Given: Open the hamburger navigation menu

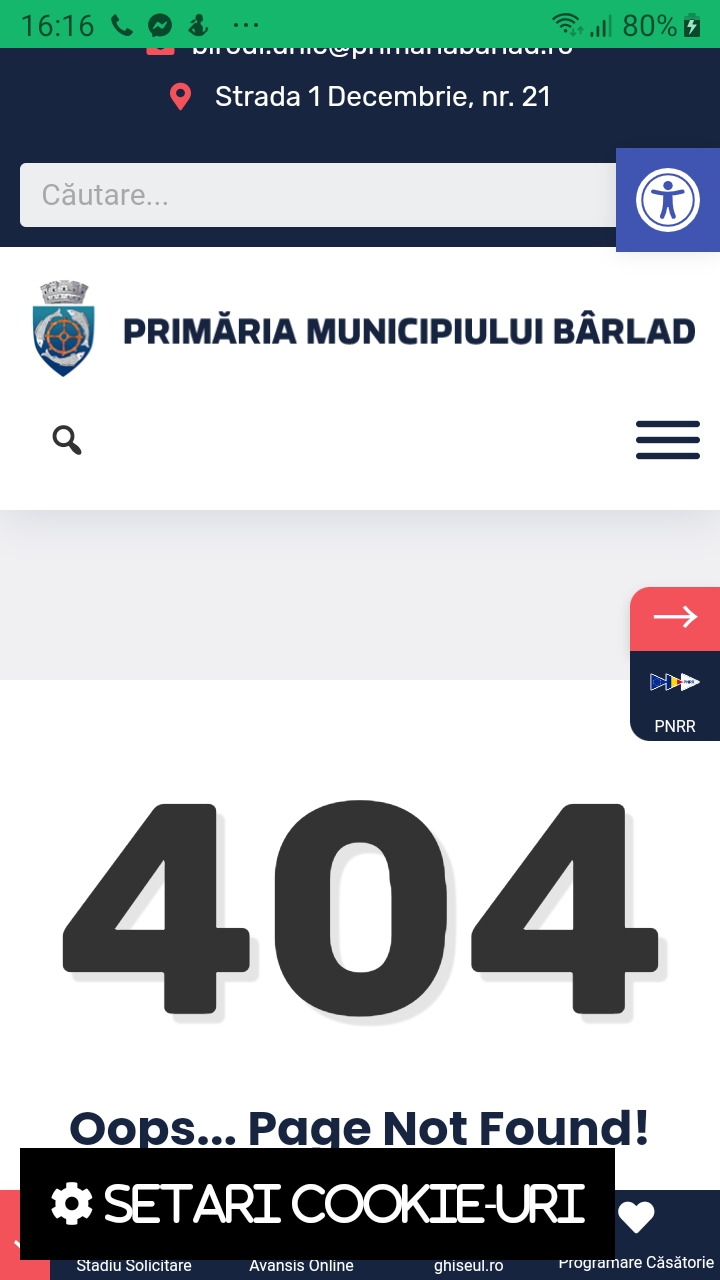Looking at the screenshot, I should tap(668, 440).
